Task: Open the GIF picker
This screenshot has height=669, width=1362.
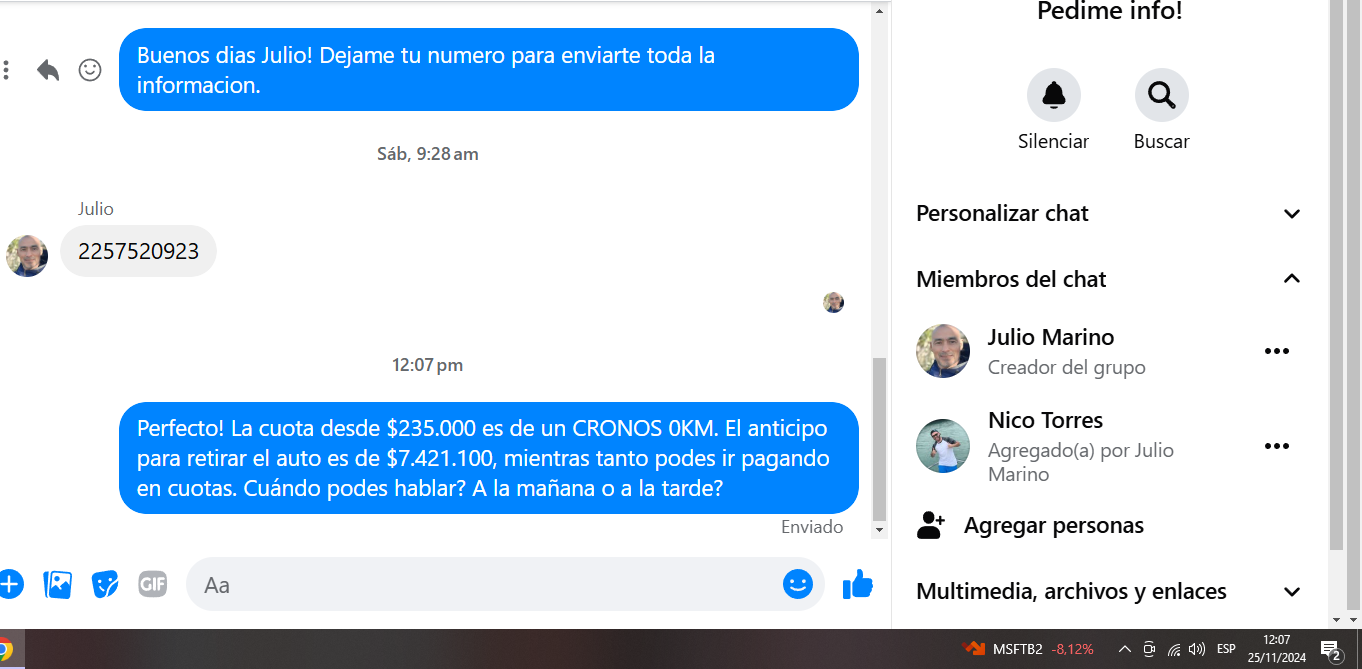Action: (152, 584)
